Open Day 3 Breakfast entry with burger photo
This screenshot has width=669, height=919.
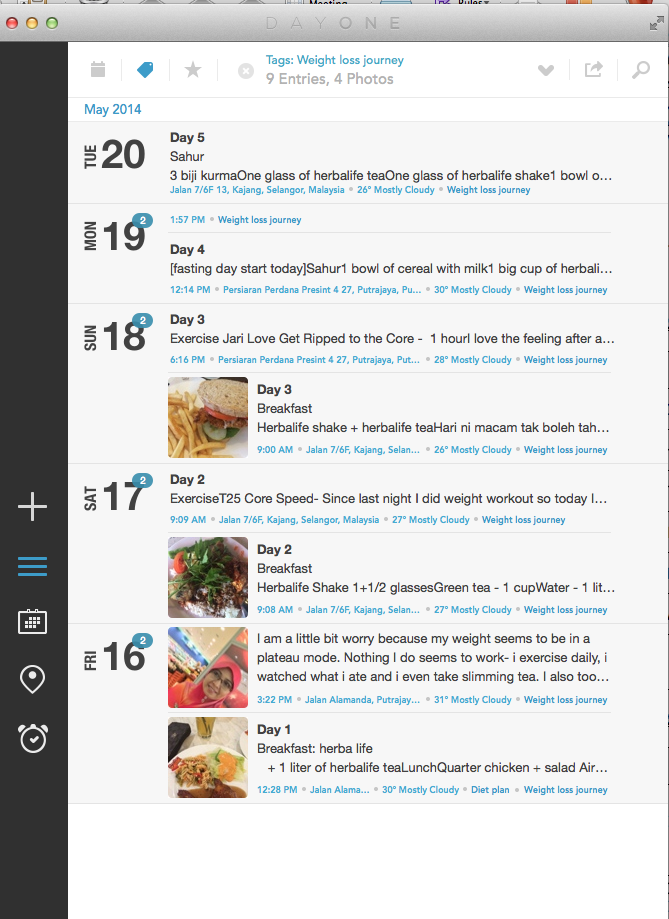click(x=390, y=418)
